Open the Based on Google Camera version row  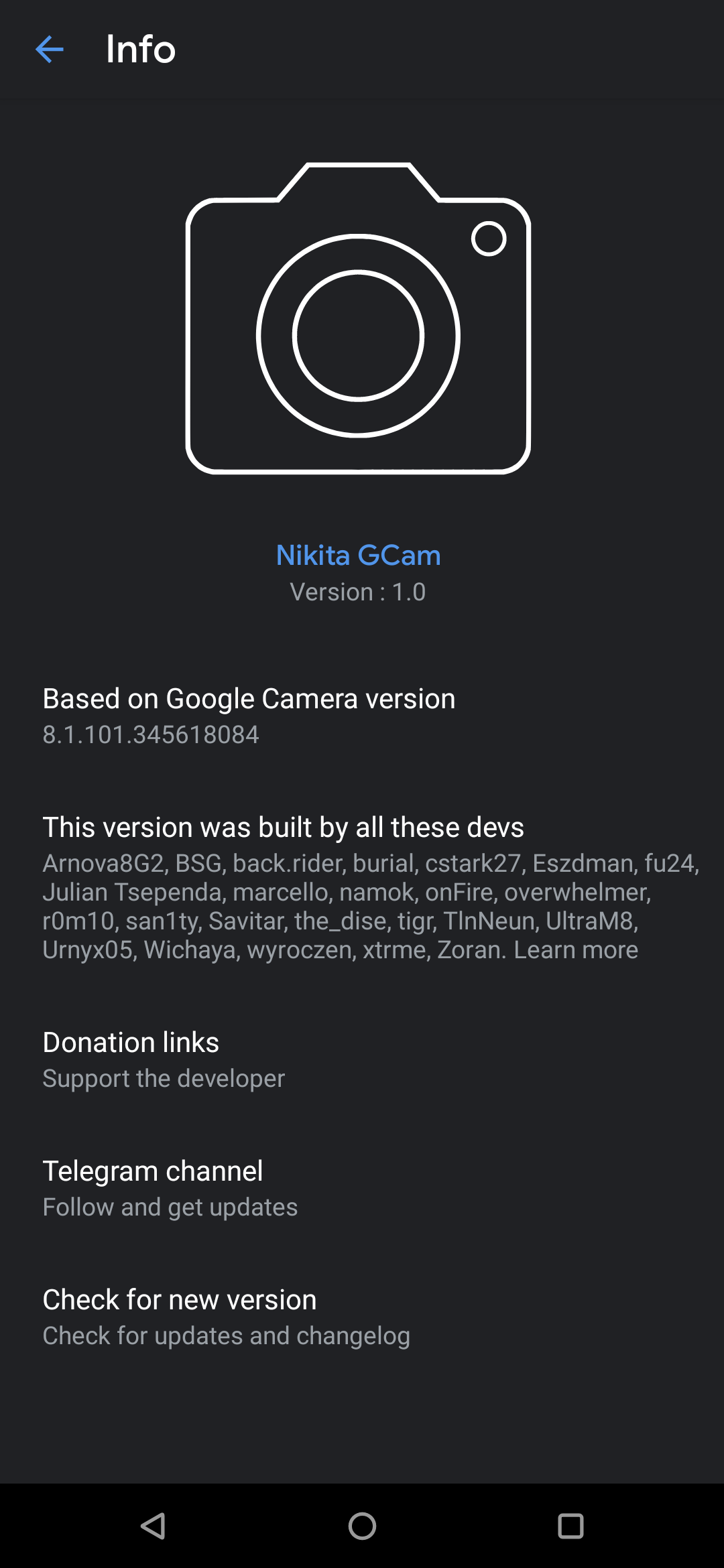pos(362,716)
